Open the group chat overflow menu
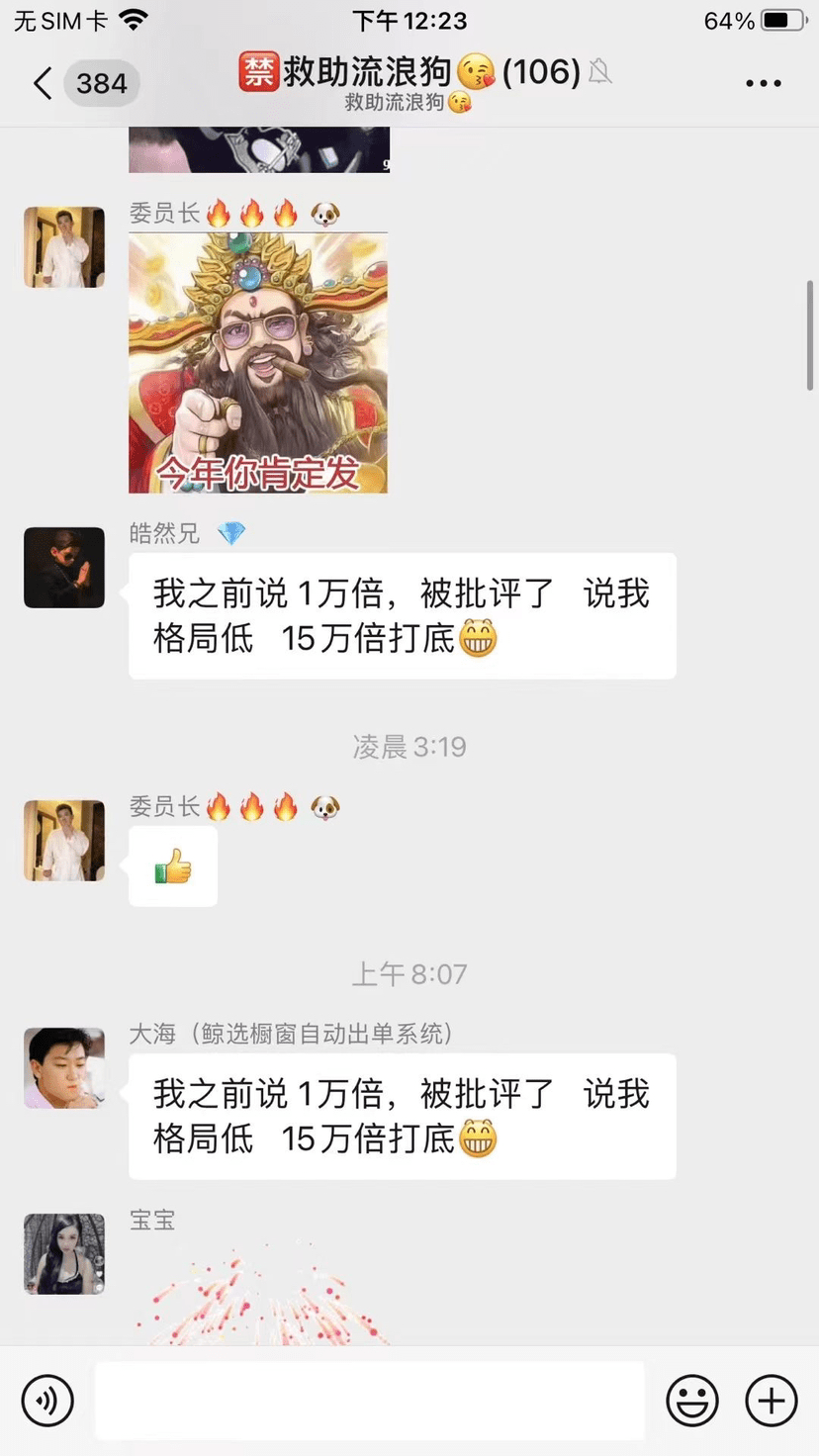Image resolution: width=819 pixels, height=1456 pixels. point(763,83)
